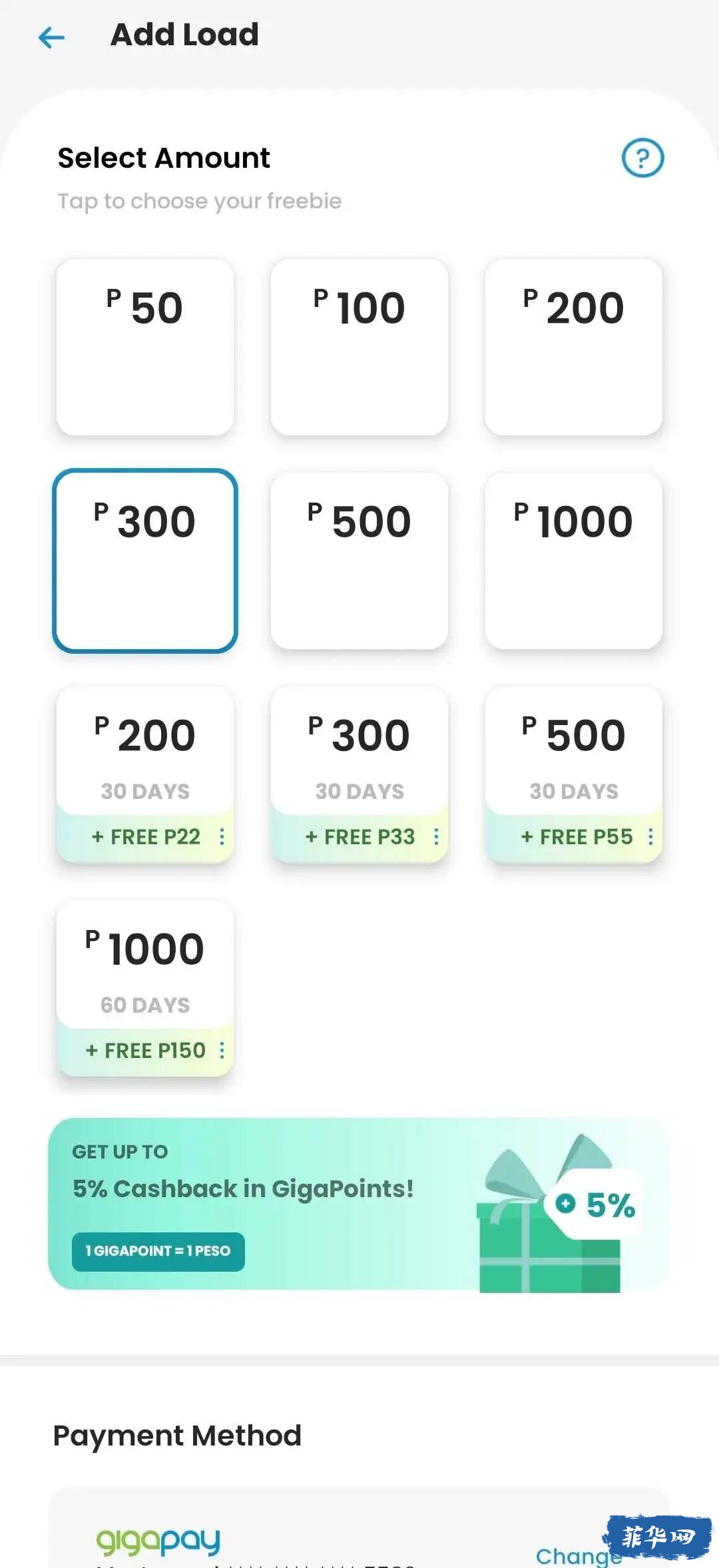
Task: Open freebie options dots beside FREE P150
Action: [x=222, y=1050]
